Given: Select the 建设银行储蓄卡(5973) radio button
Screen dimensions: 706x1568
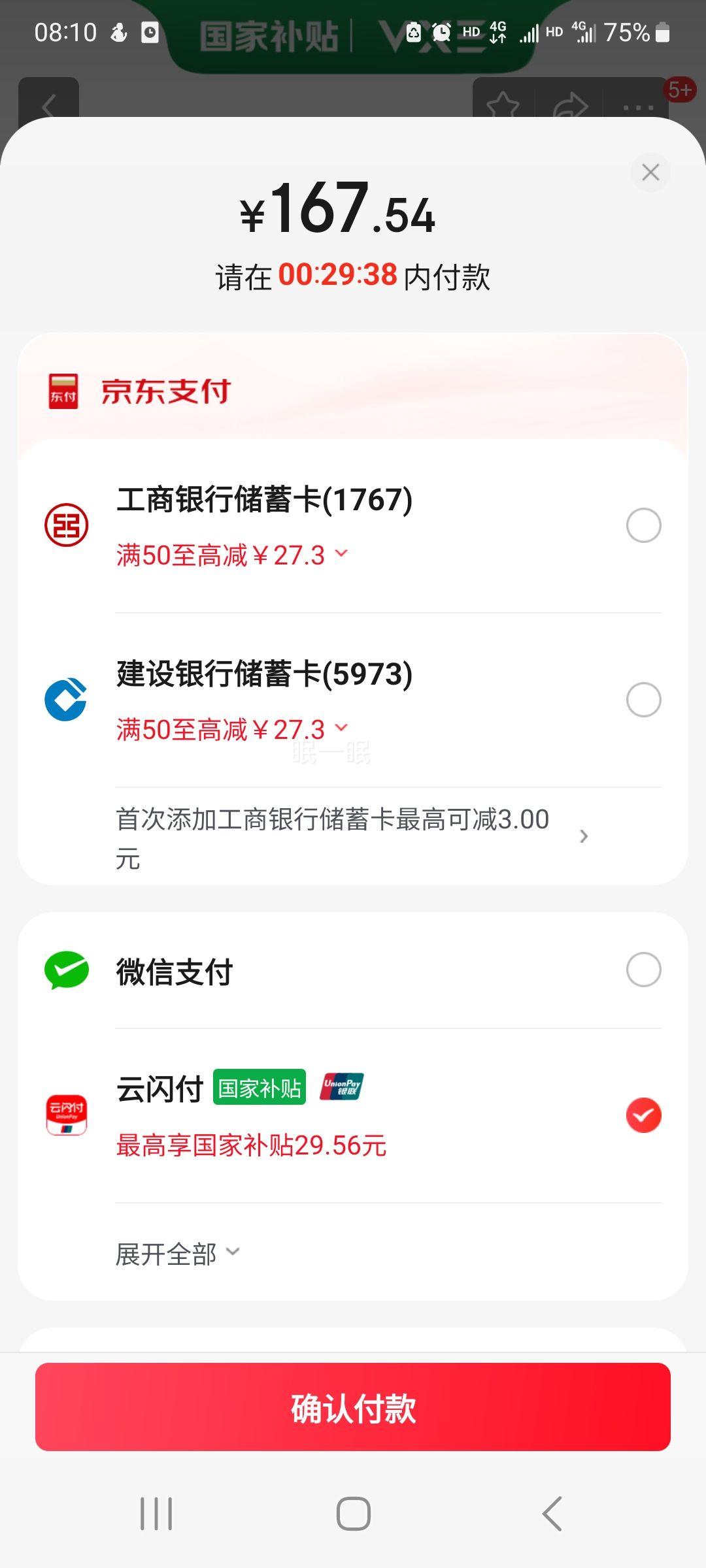Looking at the screenshot, I should point(643,699).
